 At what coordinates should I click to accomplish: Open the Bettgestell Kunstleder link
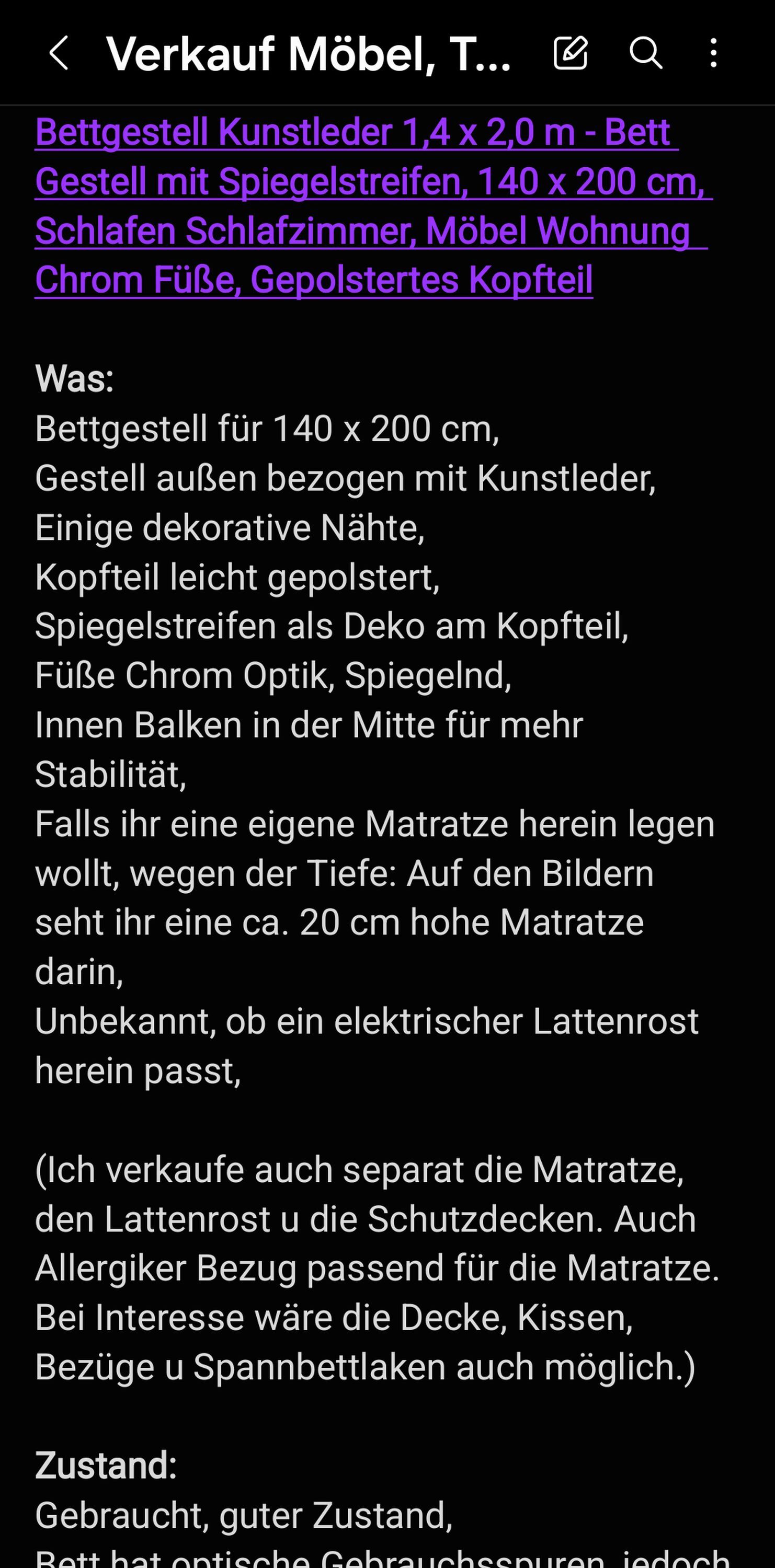(373, 206)
